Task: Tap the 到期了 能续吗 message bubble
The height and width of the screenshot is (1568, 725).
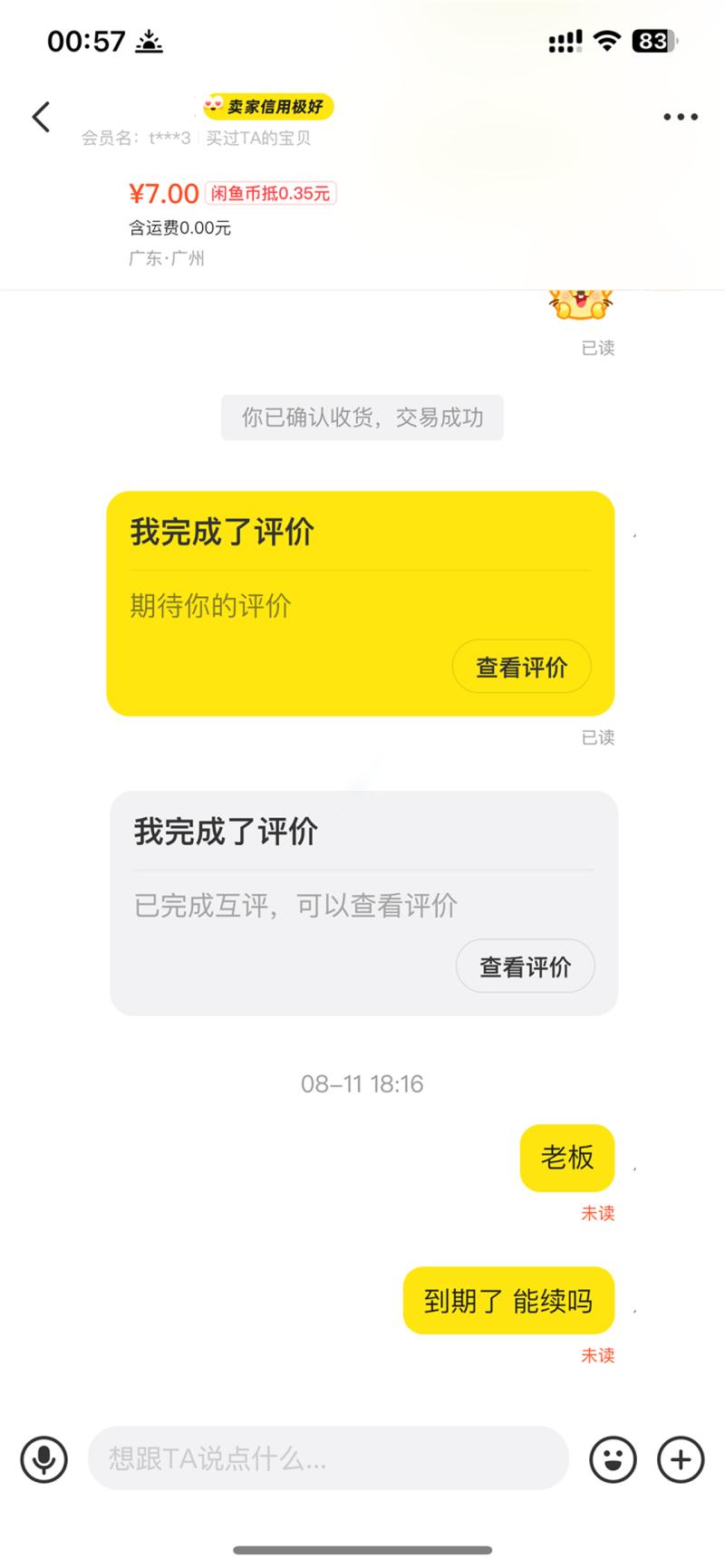Action: tap(508, 1301)
